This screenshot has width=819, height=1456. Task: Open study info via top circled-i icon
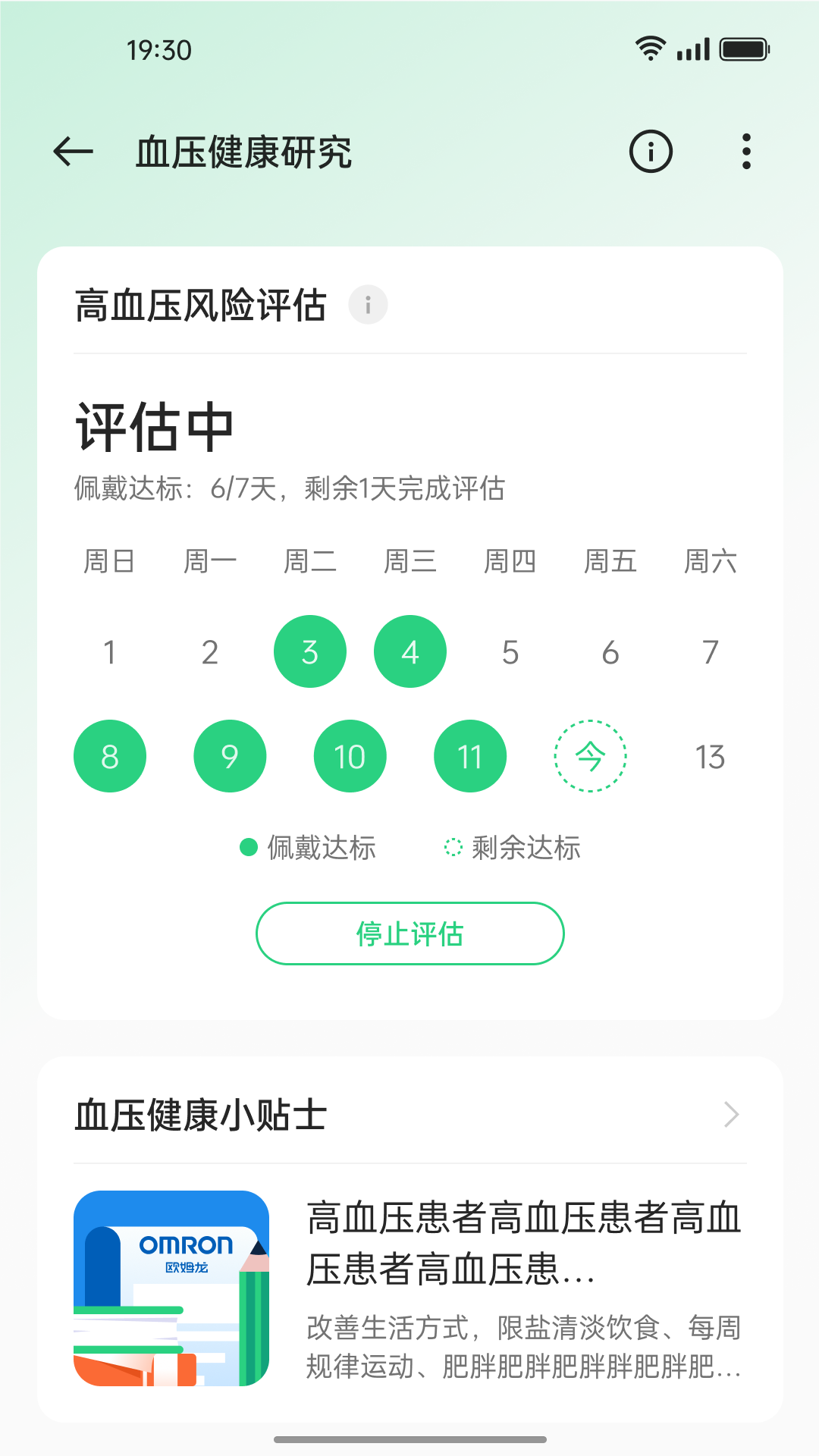[x=651, y=151]
